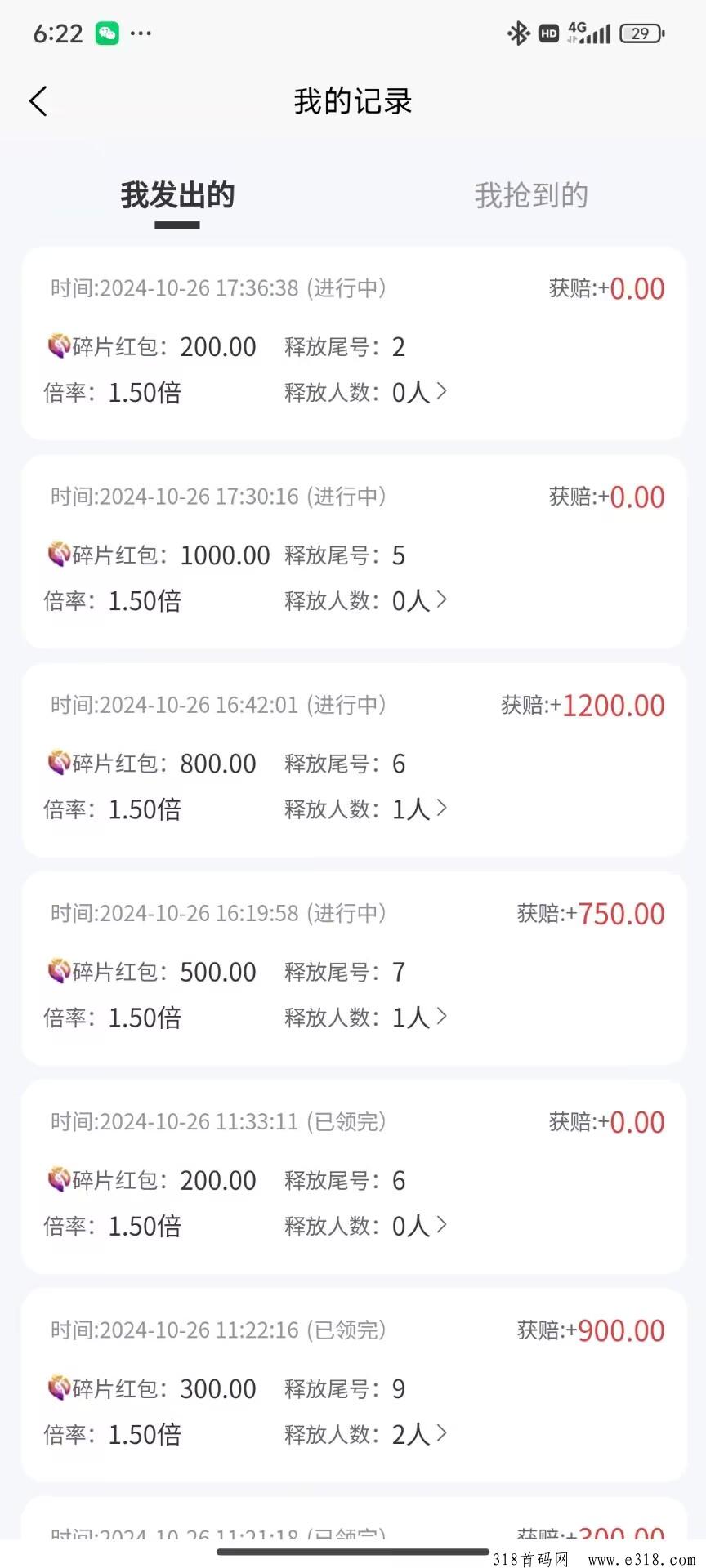Expand 释放人数 for the 11:33:11 record

click(x=366, y=1225)
